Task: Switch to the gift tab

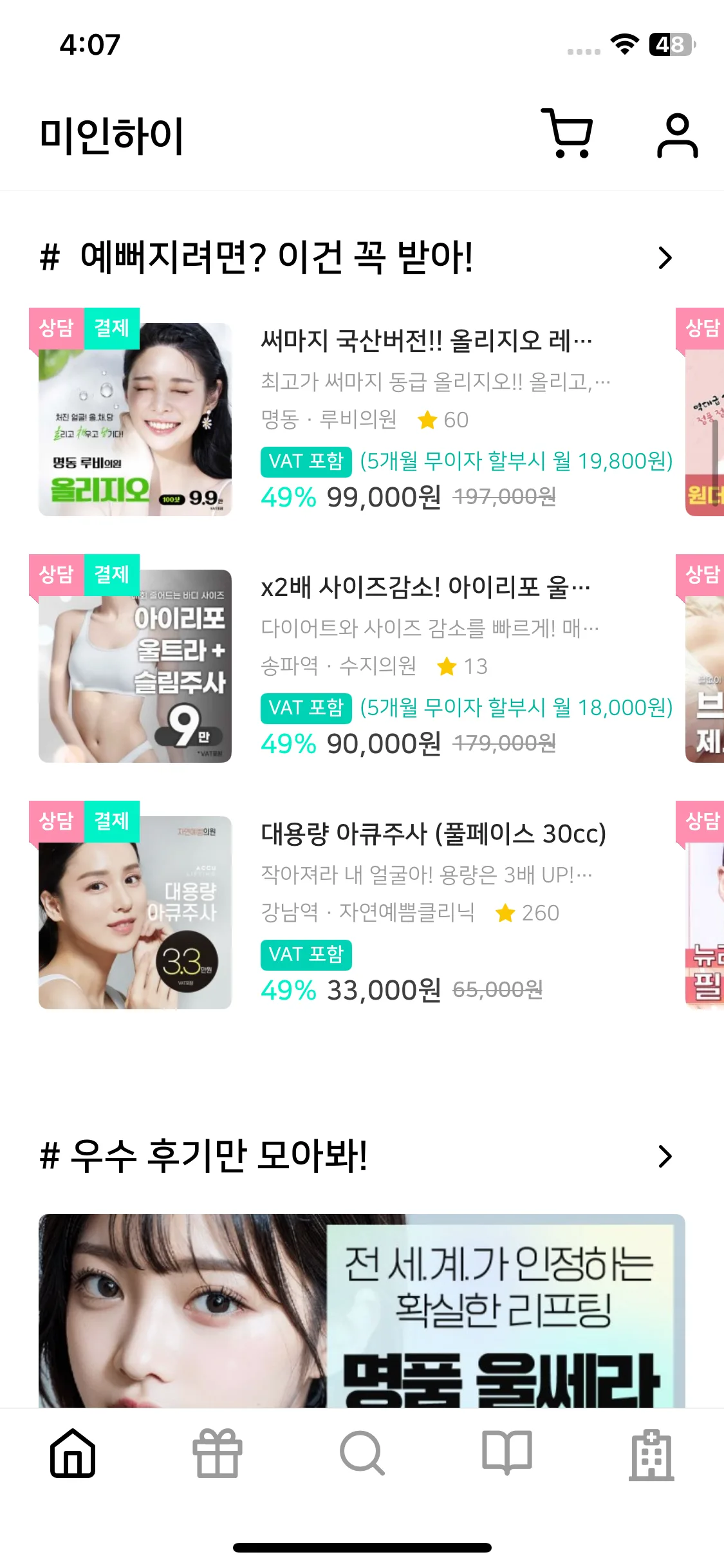Action: (218, 1453)
